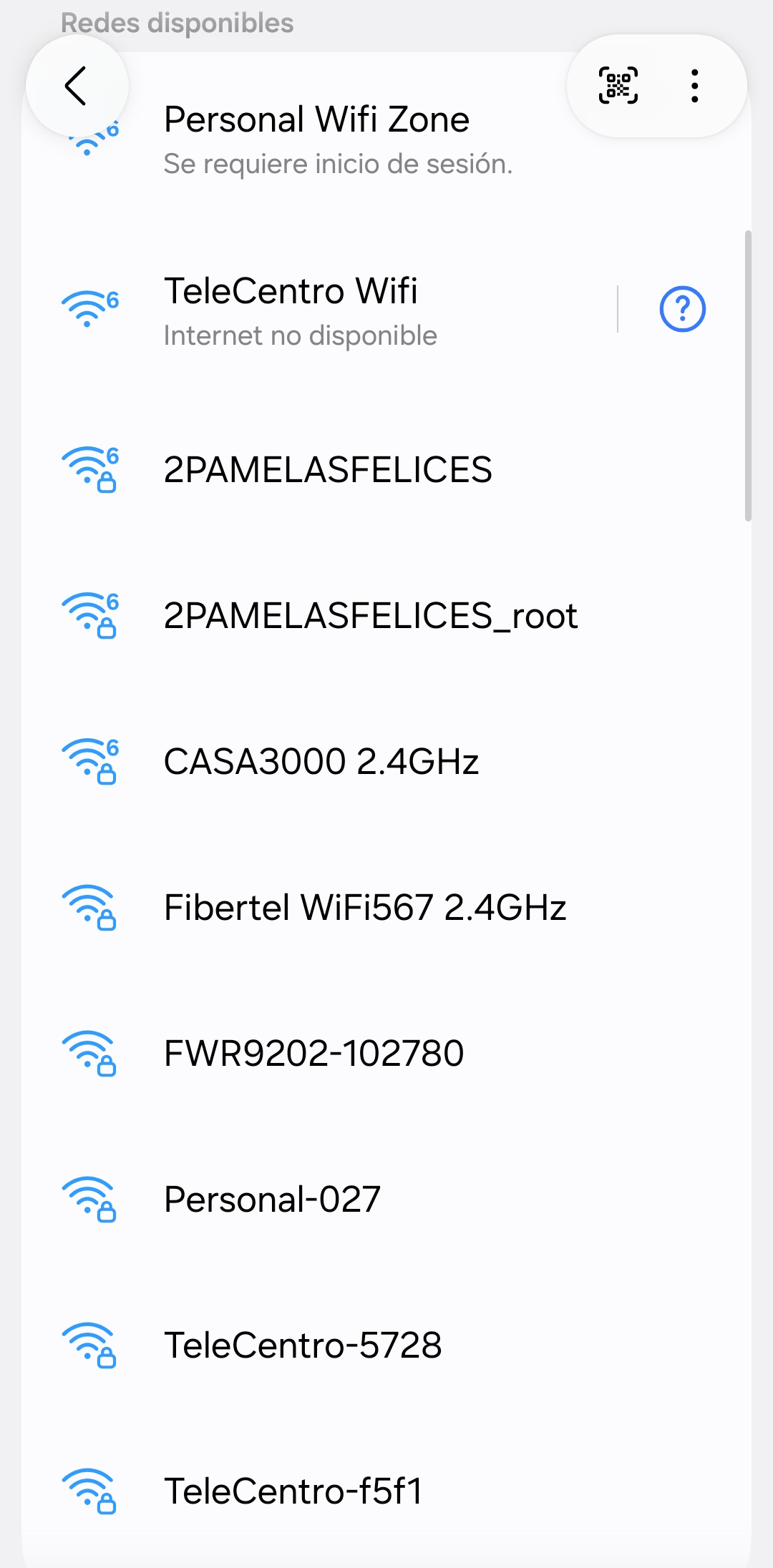Select the FWR9202-102780 network
773x1568 pixels.
[386, 1054]
